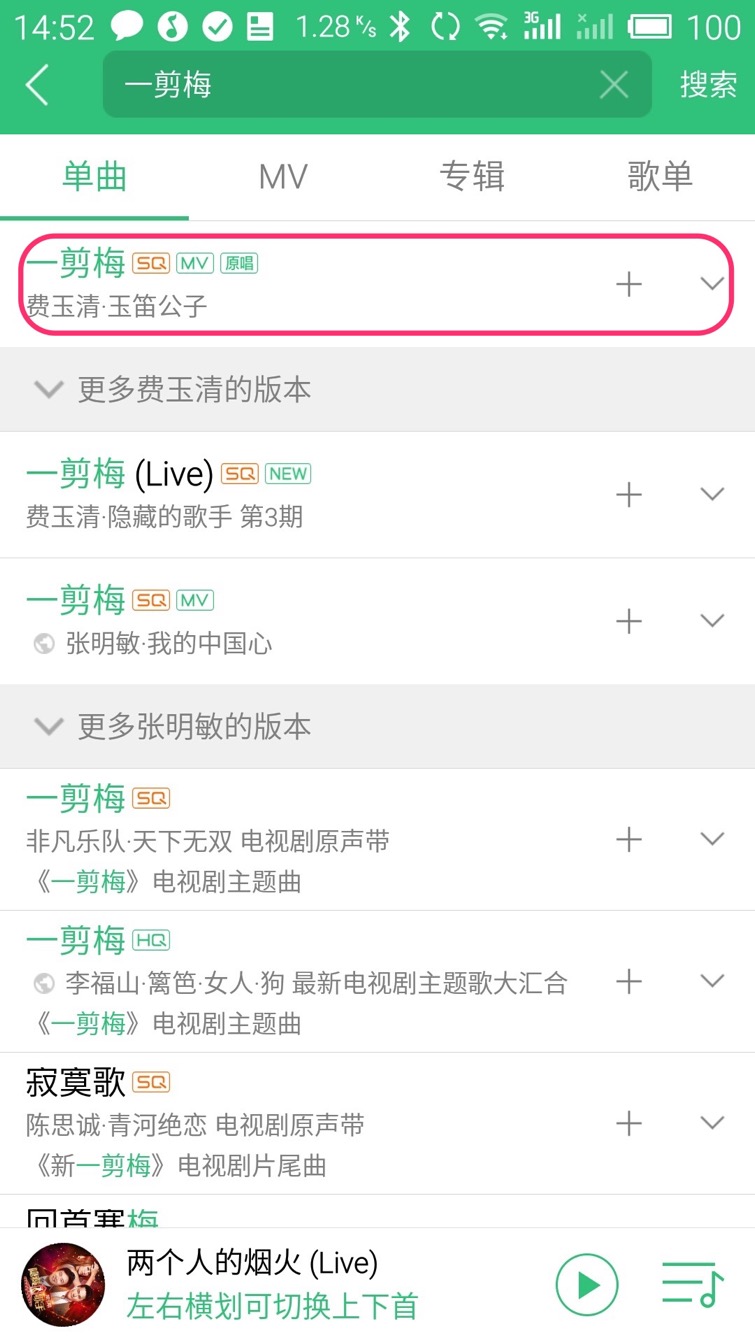Clear the search text 一剪梅

click(x=613, y=85)
